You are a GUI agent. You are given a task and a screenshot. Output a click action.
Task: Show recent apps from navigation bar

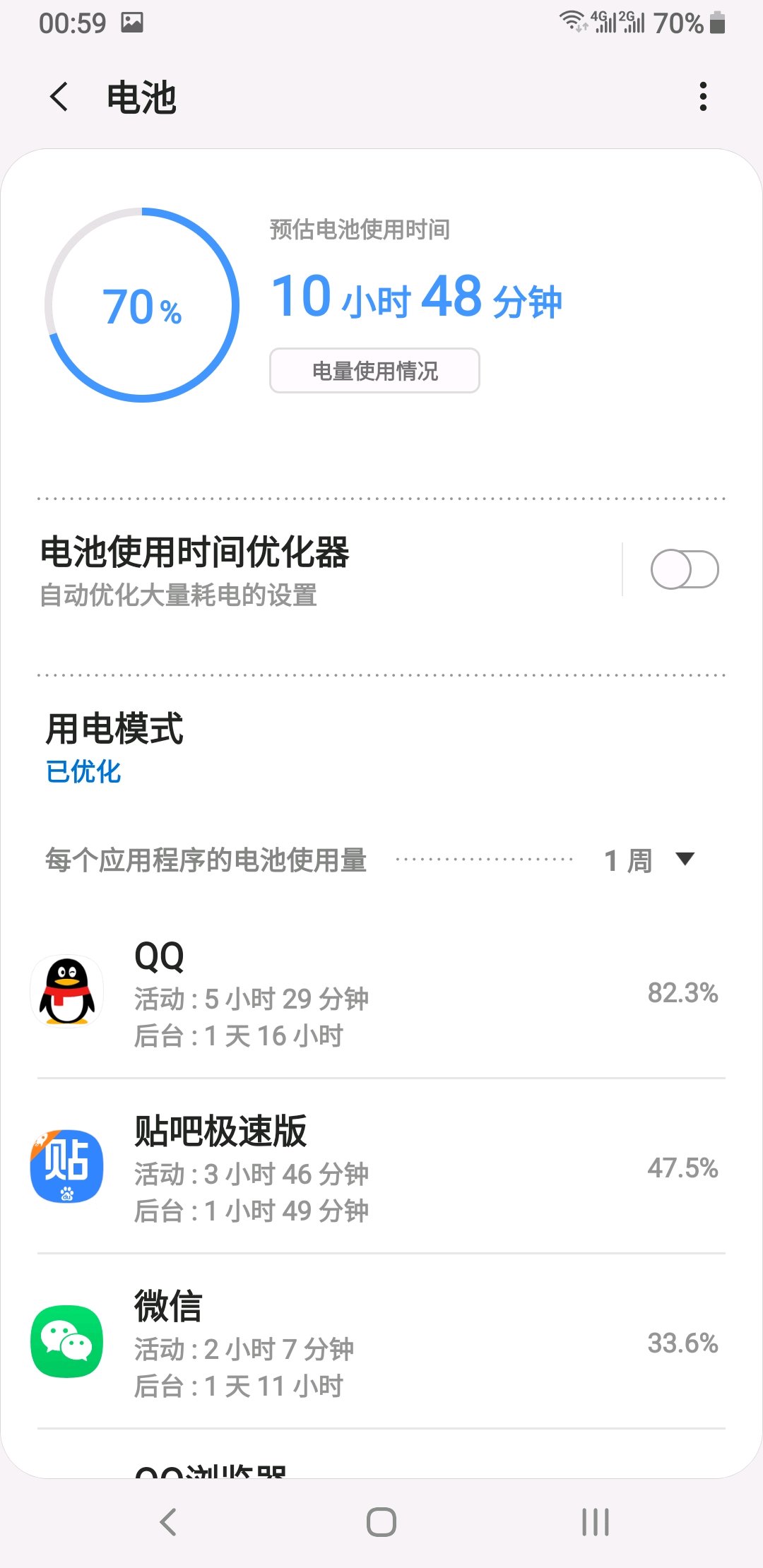[x=595, y=1522]
